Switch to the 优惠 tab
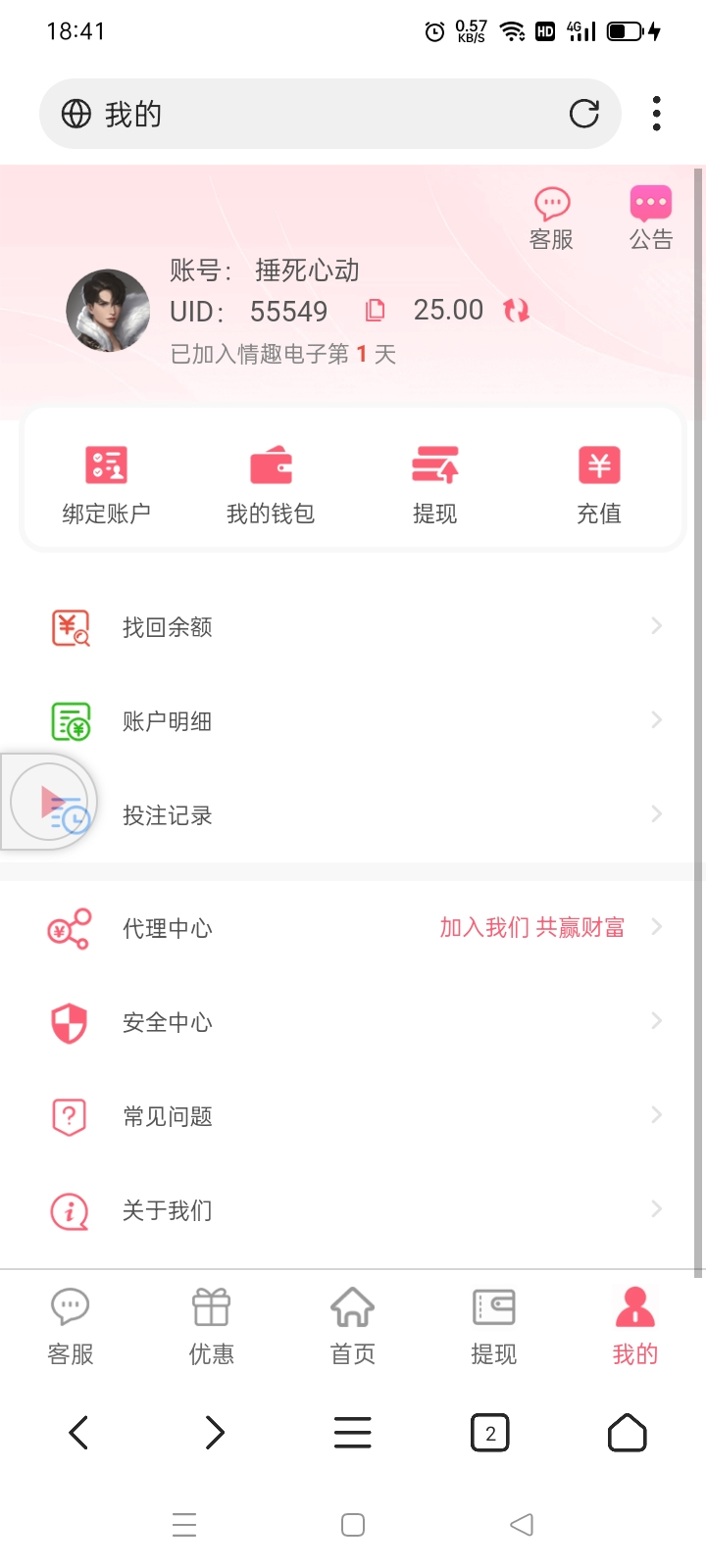The width and height of the screenshot is (706, 1568). 212,1326
